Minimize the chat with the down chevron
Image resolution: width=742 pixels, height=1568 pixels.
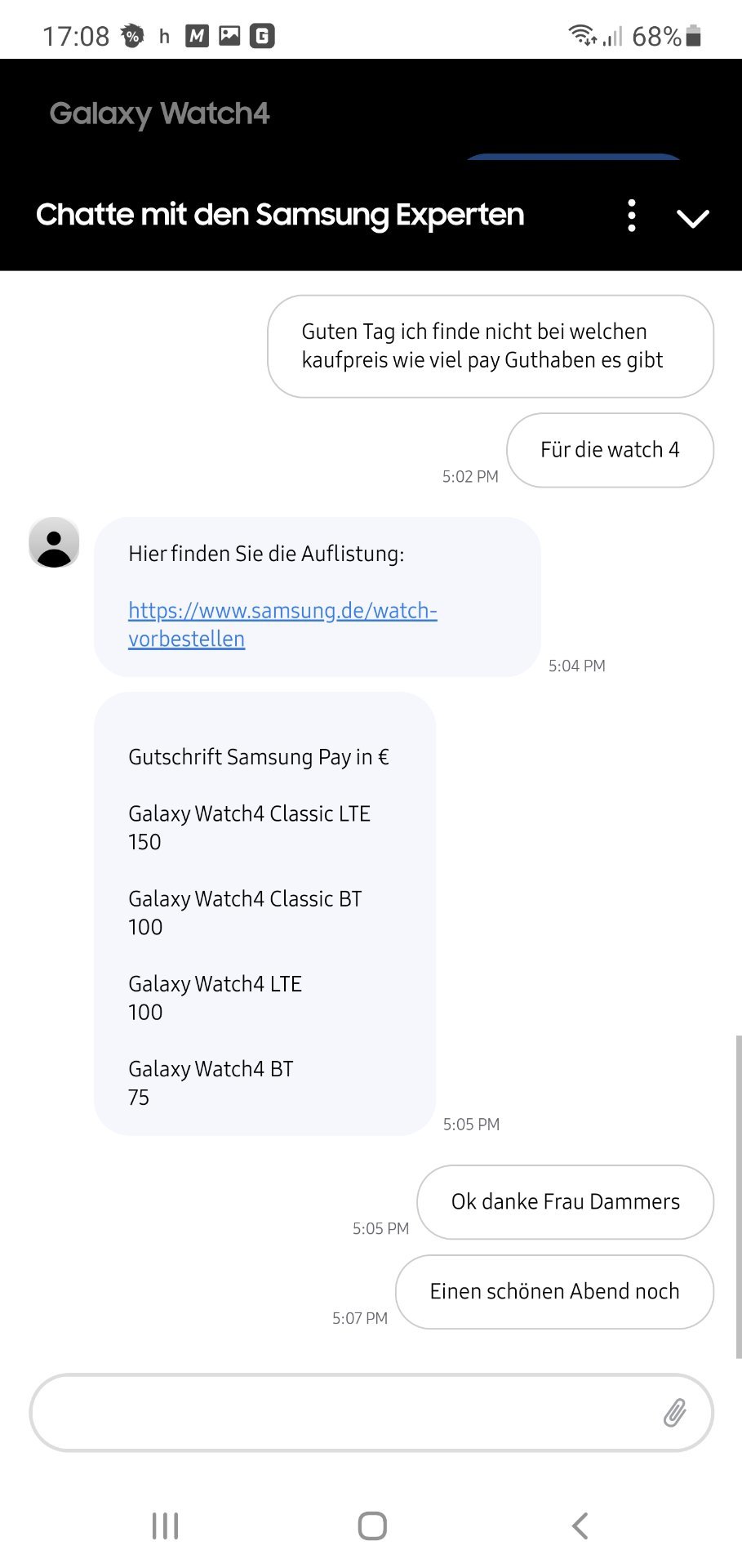point(693,218)
